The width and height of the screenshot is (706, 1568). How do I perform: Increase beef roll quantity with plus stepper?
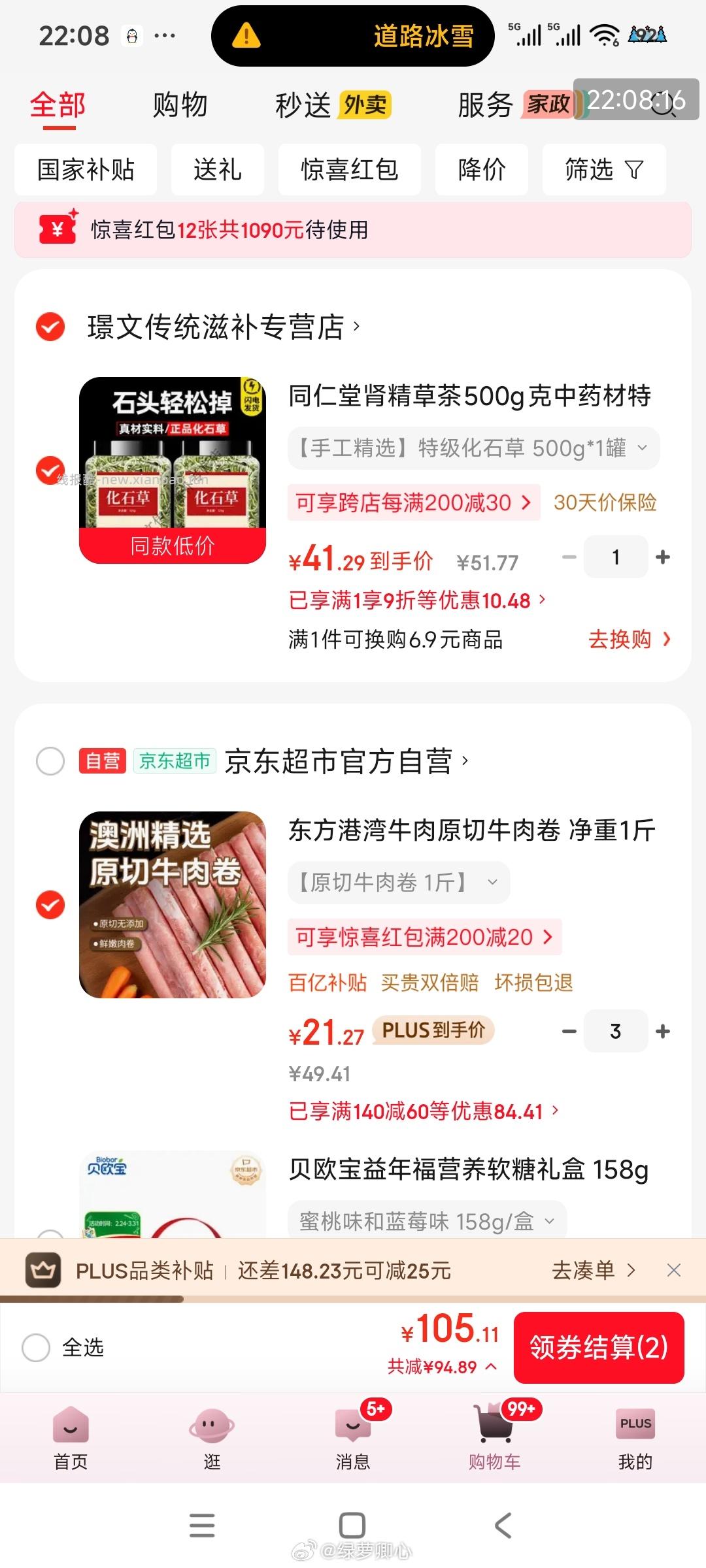click(662, 1031)
